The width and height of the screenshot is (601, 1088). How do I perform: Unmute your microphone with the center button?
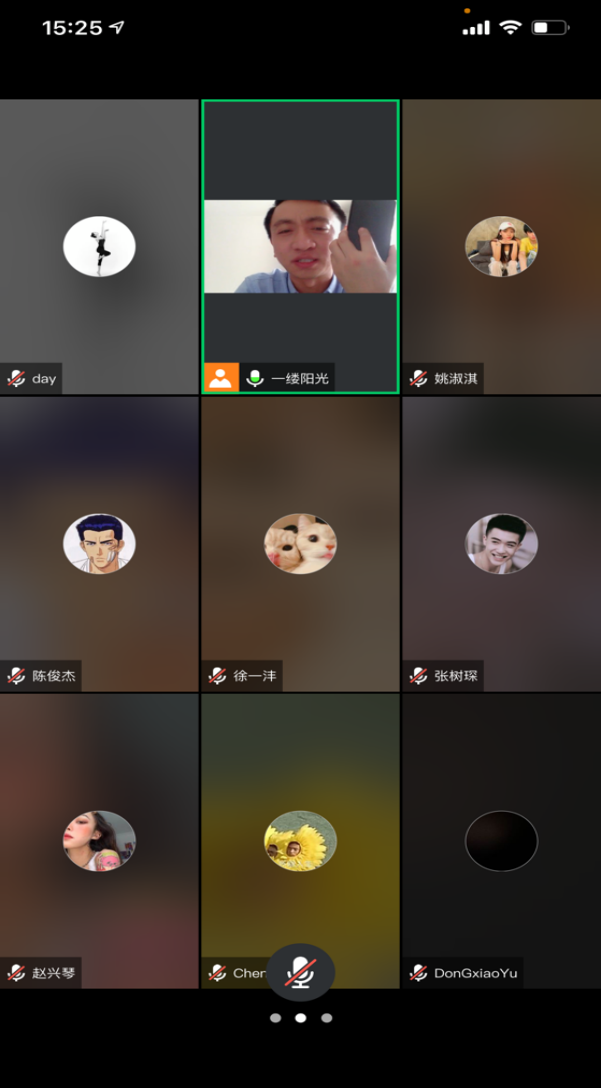(x=300, y=971)
